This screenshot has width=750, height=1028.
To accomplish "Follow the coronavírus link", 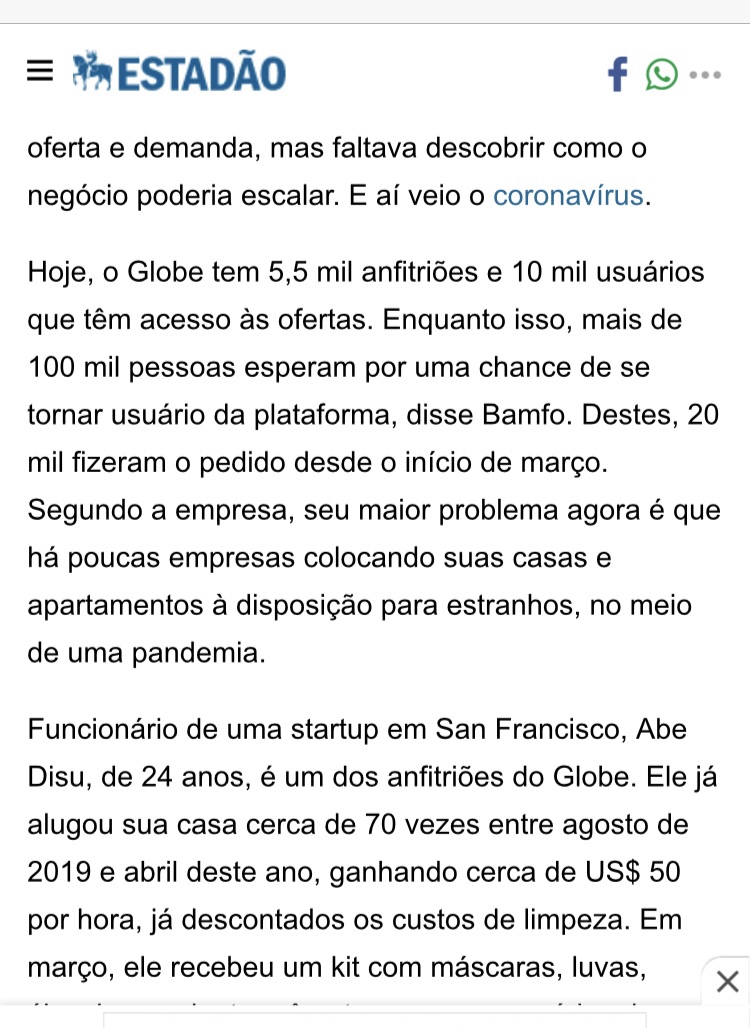I will click(568, 194).
